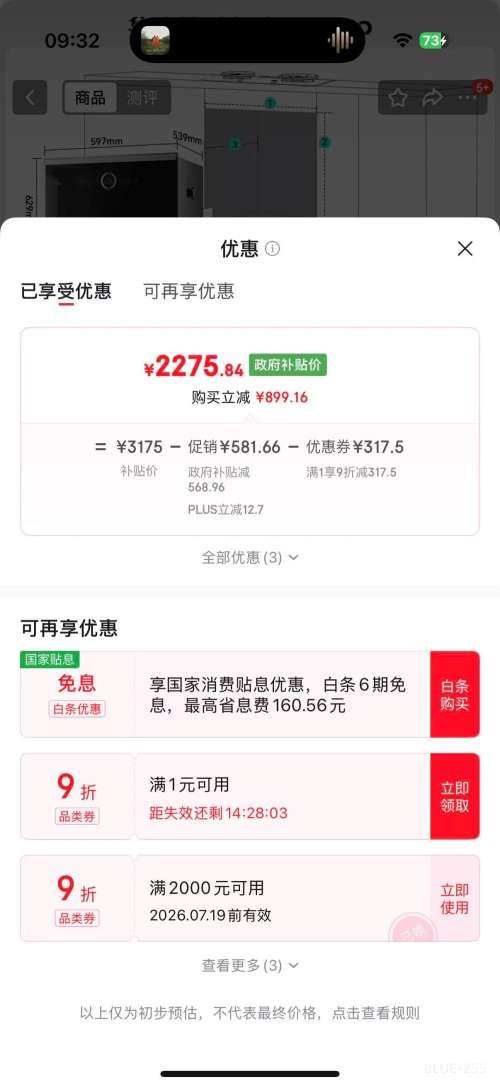Claim the 满1元可用 9折 coupon via 立即领取
Image resolution: width=500 pixels, height=1087 pixels.
(455, 797)
